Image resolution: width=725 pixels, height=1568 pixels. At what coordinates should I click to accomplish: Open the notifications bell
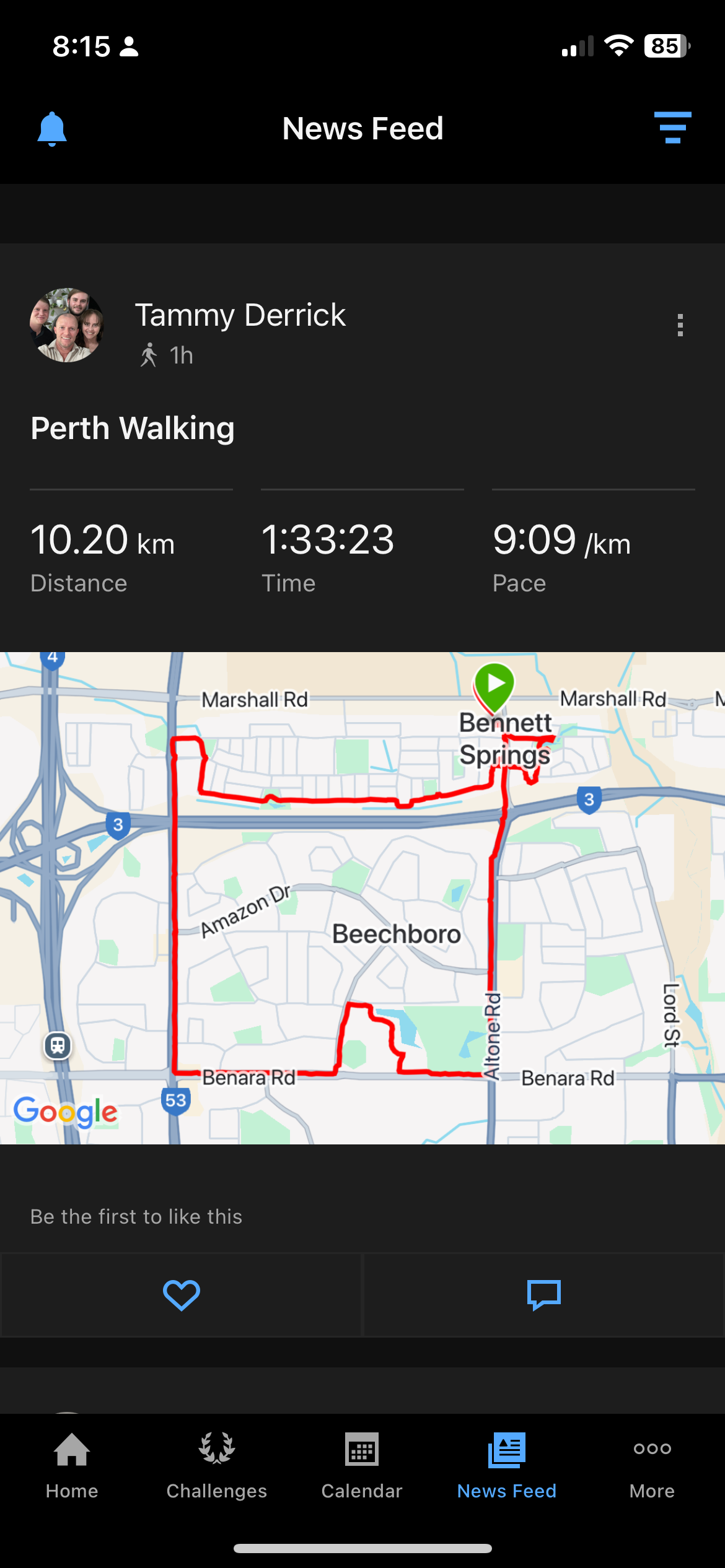click(52, 129)
